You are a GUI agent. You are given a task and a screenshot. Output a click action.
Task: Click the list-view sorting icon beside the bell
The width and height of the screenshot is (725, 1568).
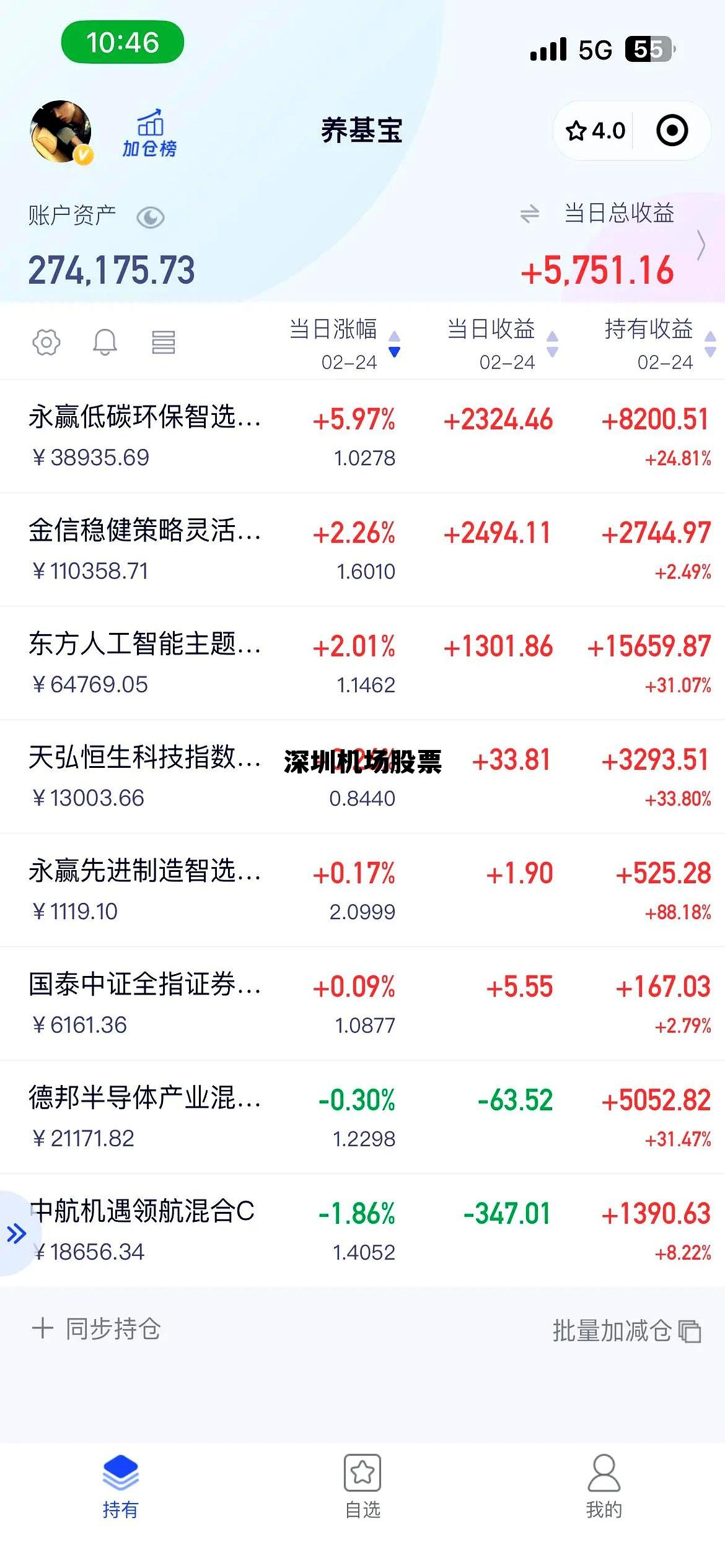point(162,341)
